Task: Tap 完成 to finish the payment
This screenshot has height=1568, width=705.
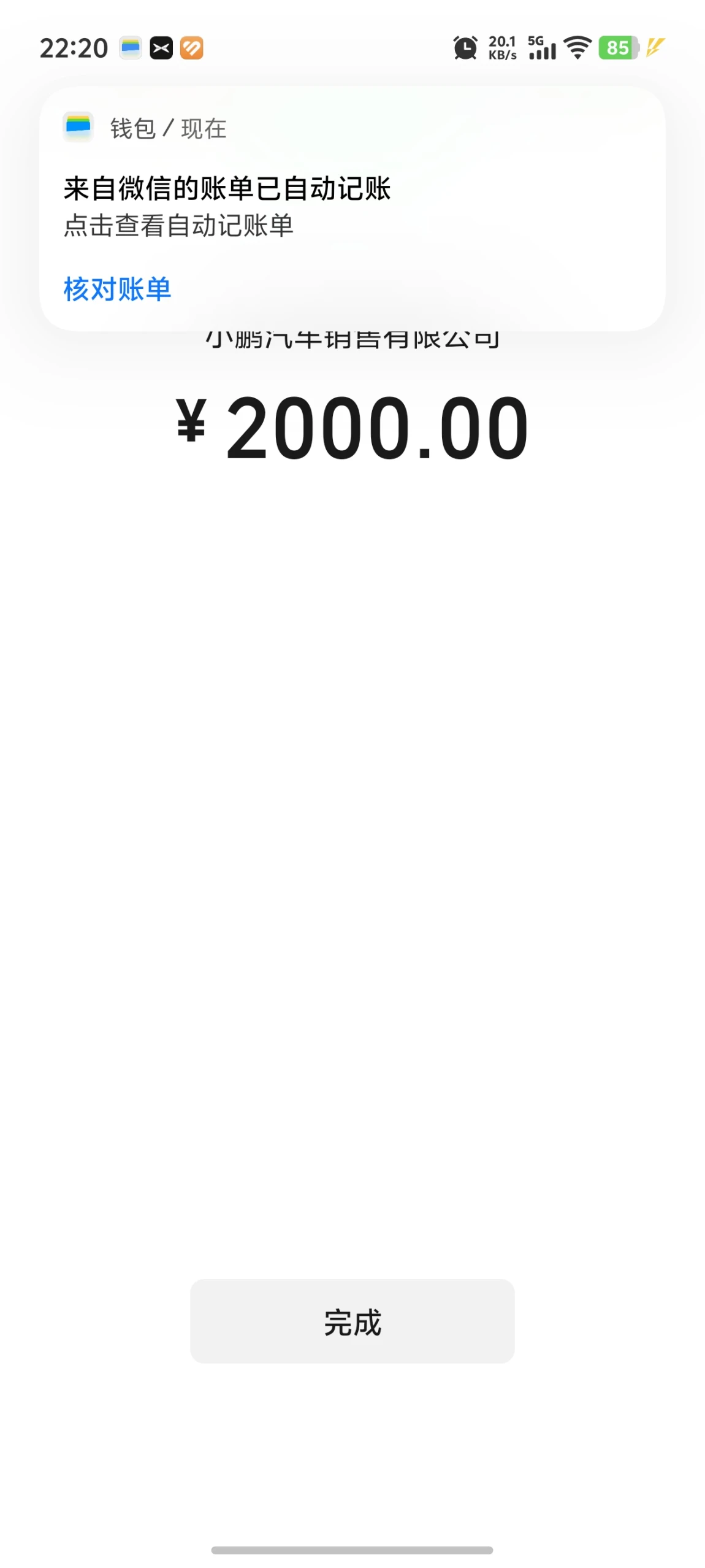Action: [352, 1321]
